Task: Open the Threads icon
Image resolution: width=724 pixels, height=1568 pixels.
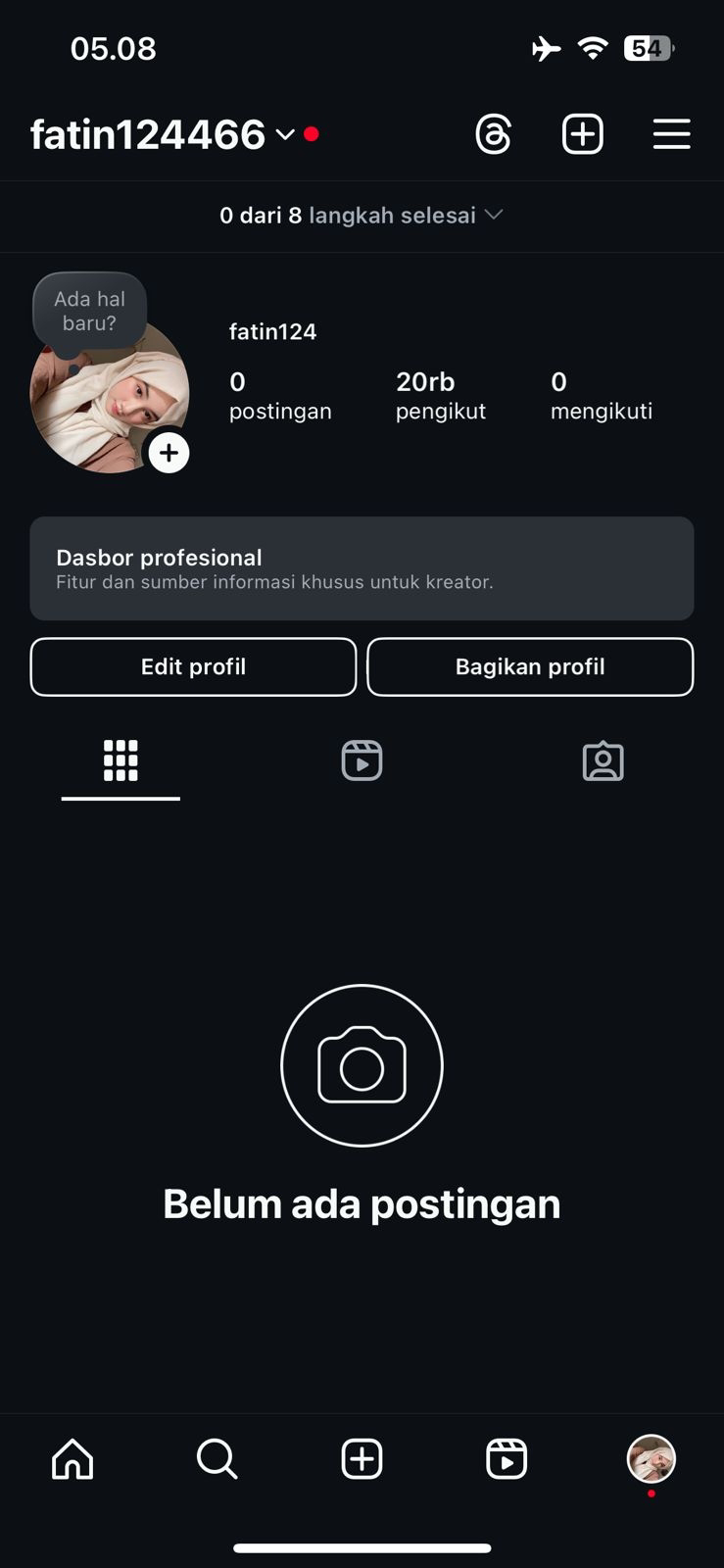Action: [x=493, y=134]
